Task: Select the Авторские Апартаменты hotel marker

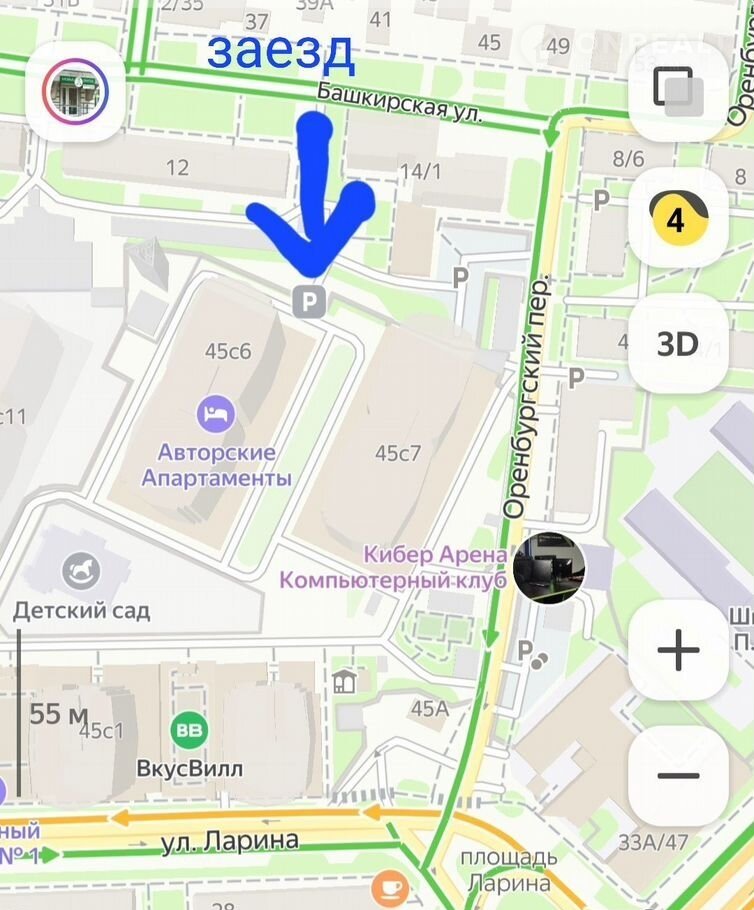Action: pyautogui.click(x=215, y=411)
